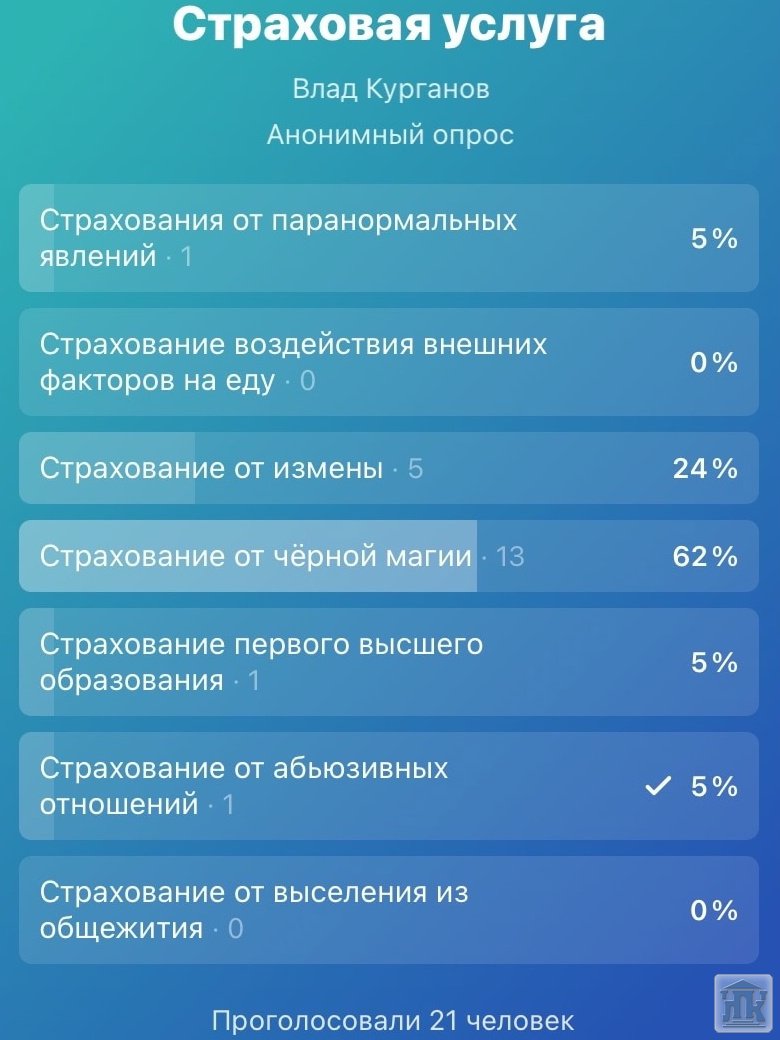Select Страхование первого высшего образования
This screenshot has height=1040, width=780.
pos(388,662)
